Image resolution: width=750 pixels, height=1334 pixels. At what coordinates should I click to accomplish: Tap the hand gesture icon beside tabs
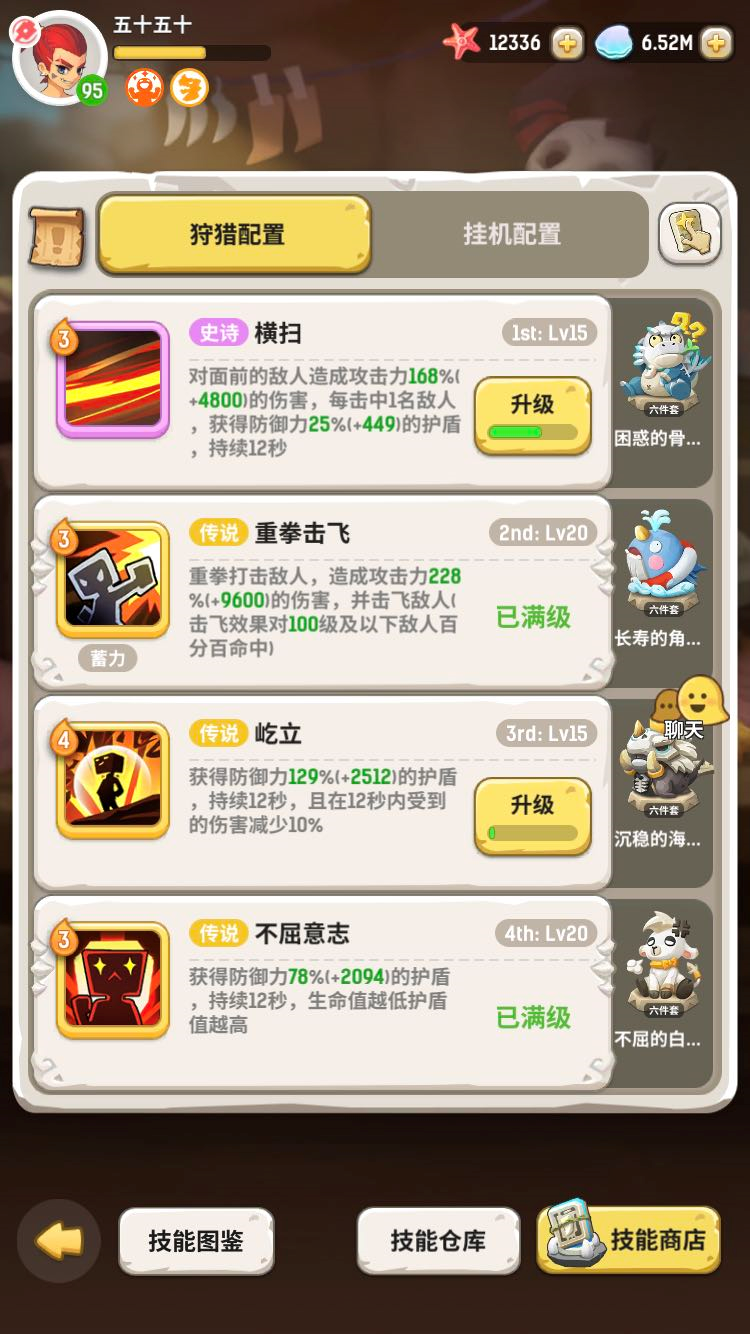(690, 234)
